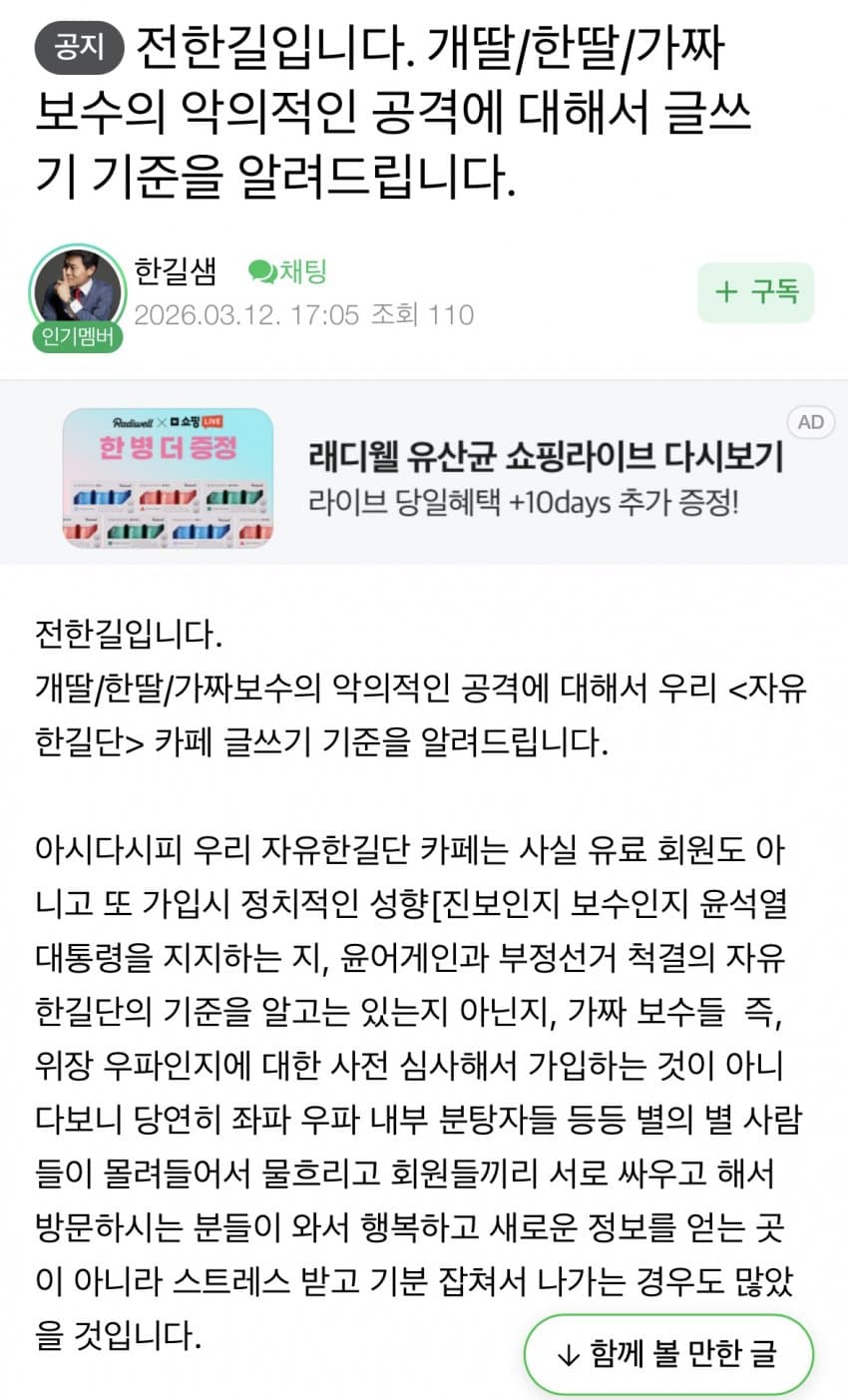
Task: Open 한길샘's profile picture
Action: pos(77,287)
